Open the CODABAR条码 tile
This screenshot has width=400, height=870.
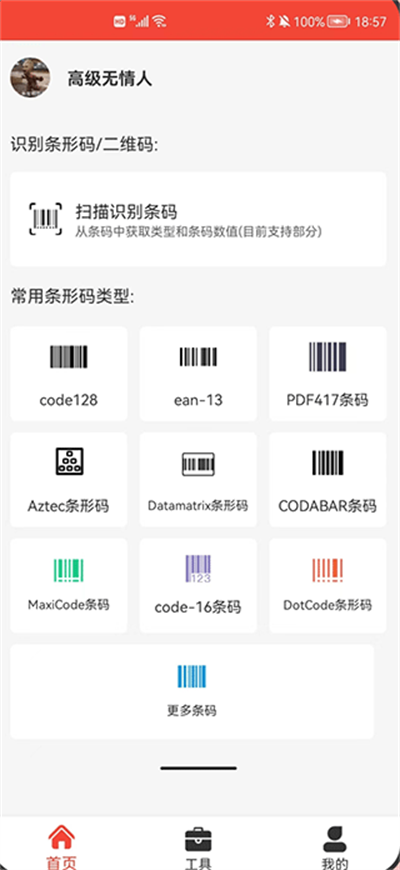click(328, 480)
